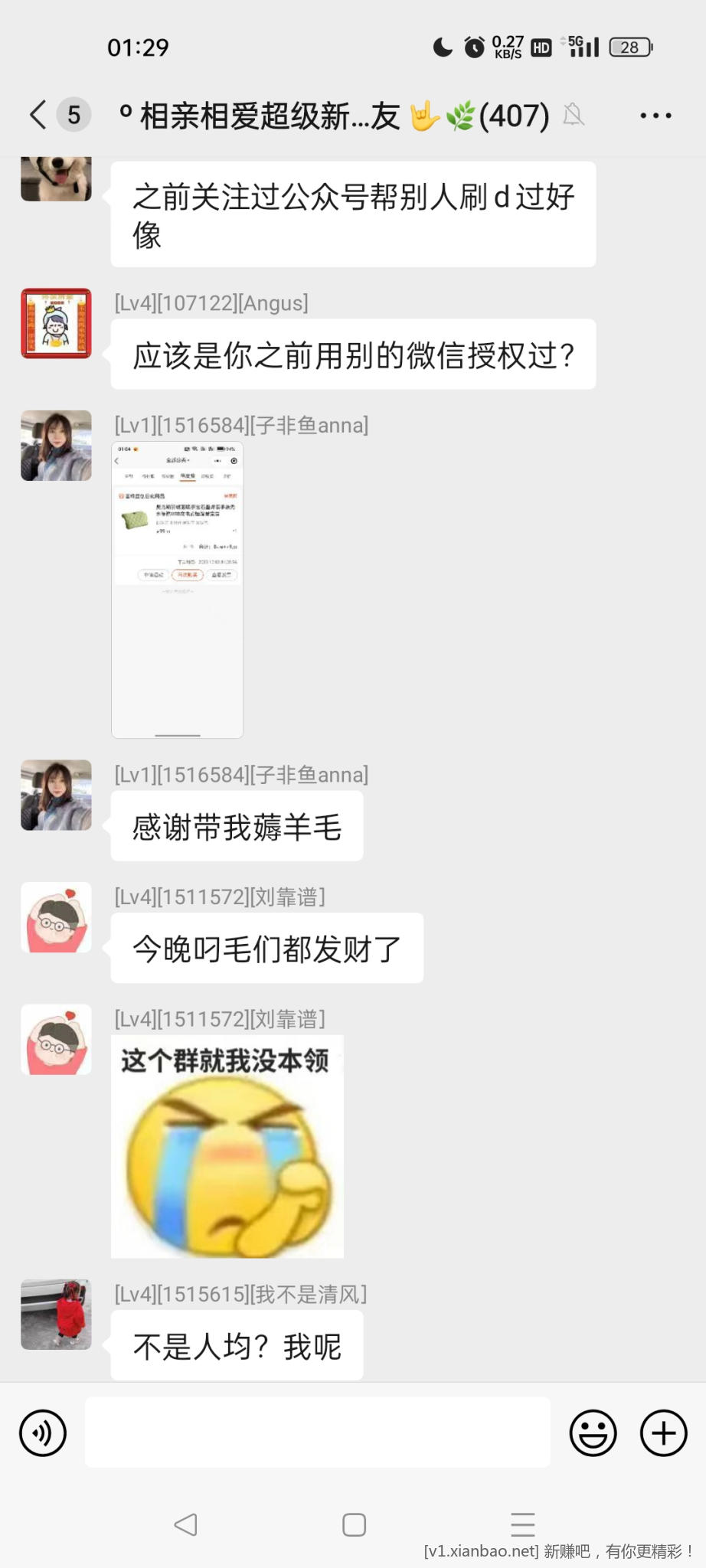
Task: Open the emoji sticker panel
Action: point(593,1432)
